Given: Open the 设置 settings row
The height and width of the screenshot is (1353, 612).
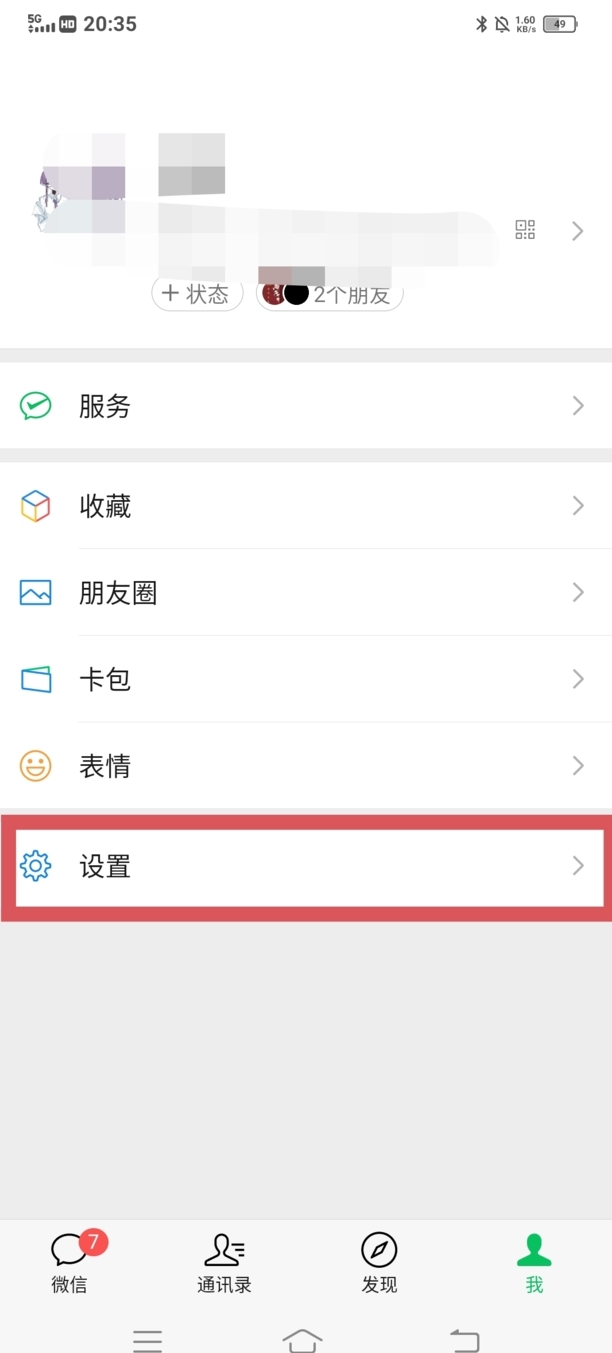Looking at the screenshot, I should pyautogui.click(x=306, y=866).
